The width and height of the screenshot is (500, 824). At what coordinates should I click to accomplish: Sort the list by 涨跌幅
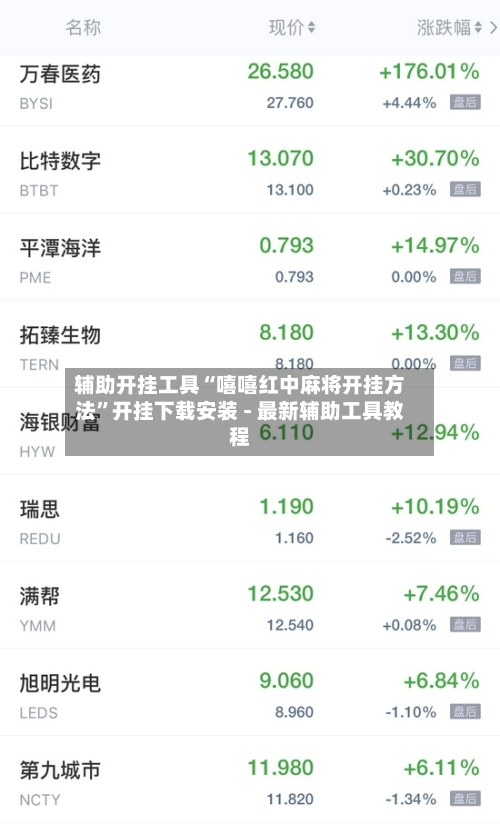(449, 27)
